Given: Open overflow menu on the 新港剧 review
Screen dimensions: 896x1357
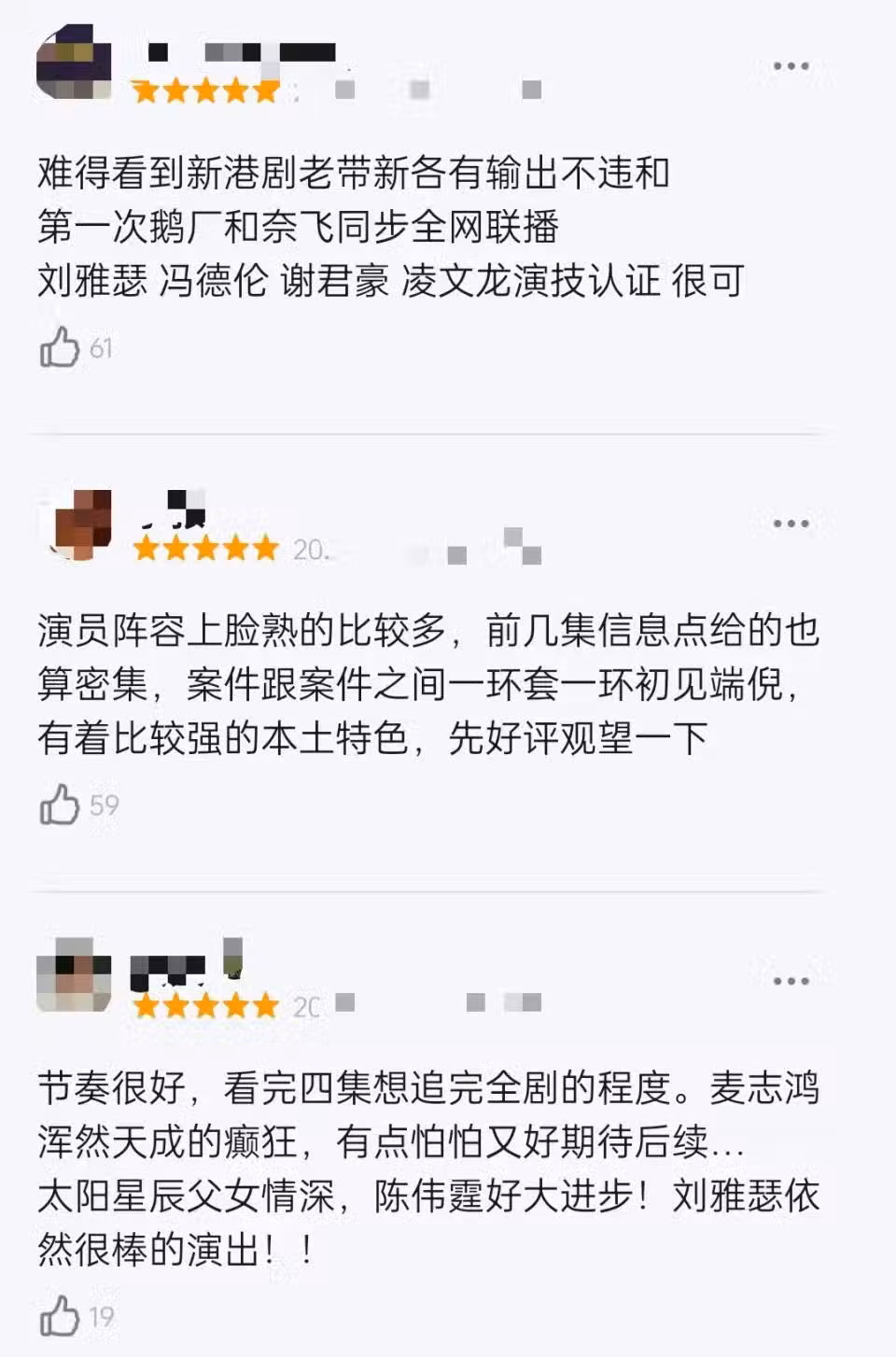Looking at the screenshot, I should pyautogui.click(x=791, y=66).
